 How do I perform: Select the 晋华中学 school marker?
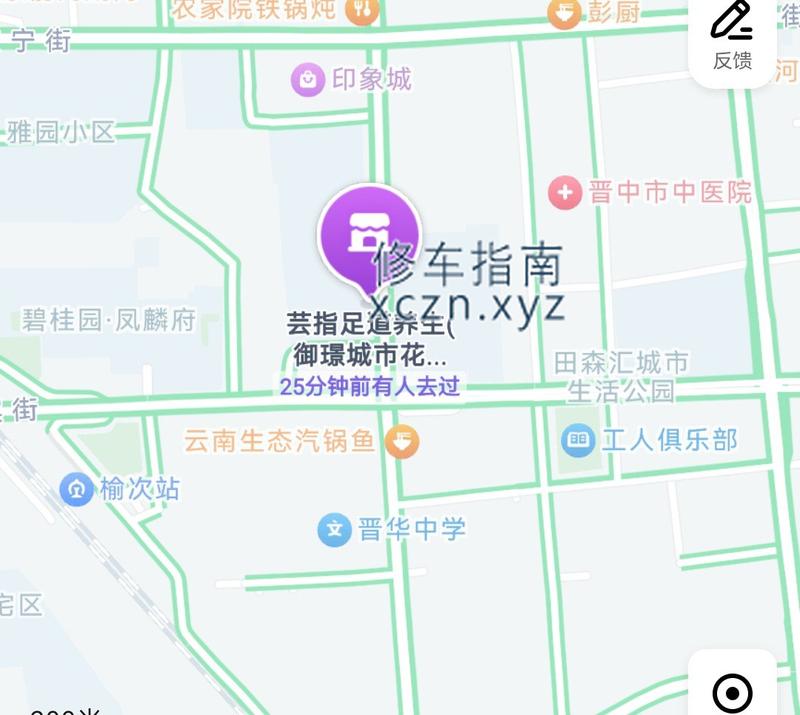[334, 529]
